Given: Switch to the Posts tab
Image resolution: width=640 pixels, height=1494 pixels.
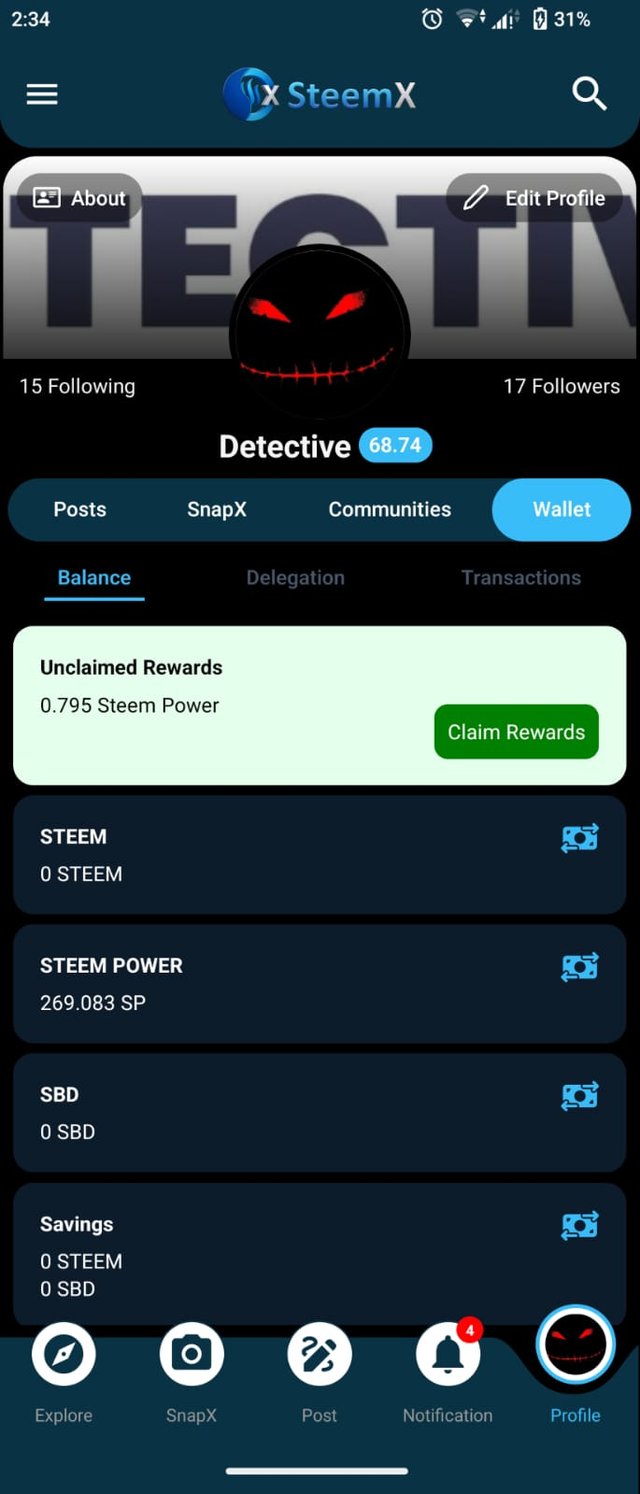Looking at the screenshot, I should click(80, 509).
